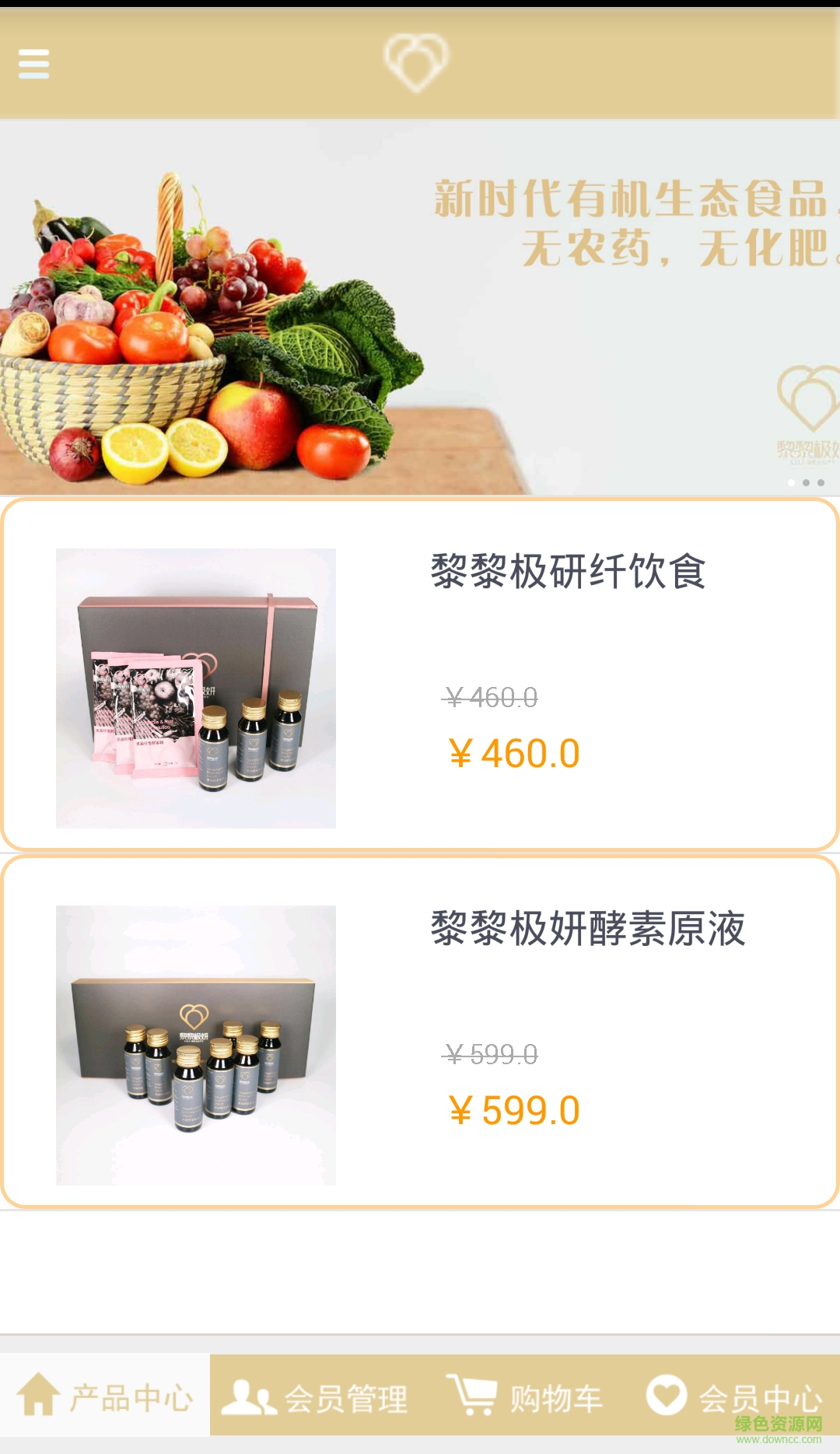Image resolution: width=840 pixels, height=1454 pixels.
Task: Switch to the 会员管理 tab
Action: click(315, 1397)
